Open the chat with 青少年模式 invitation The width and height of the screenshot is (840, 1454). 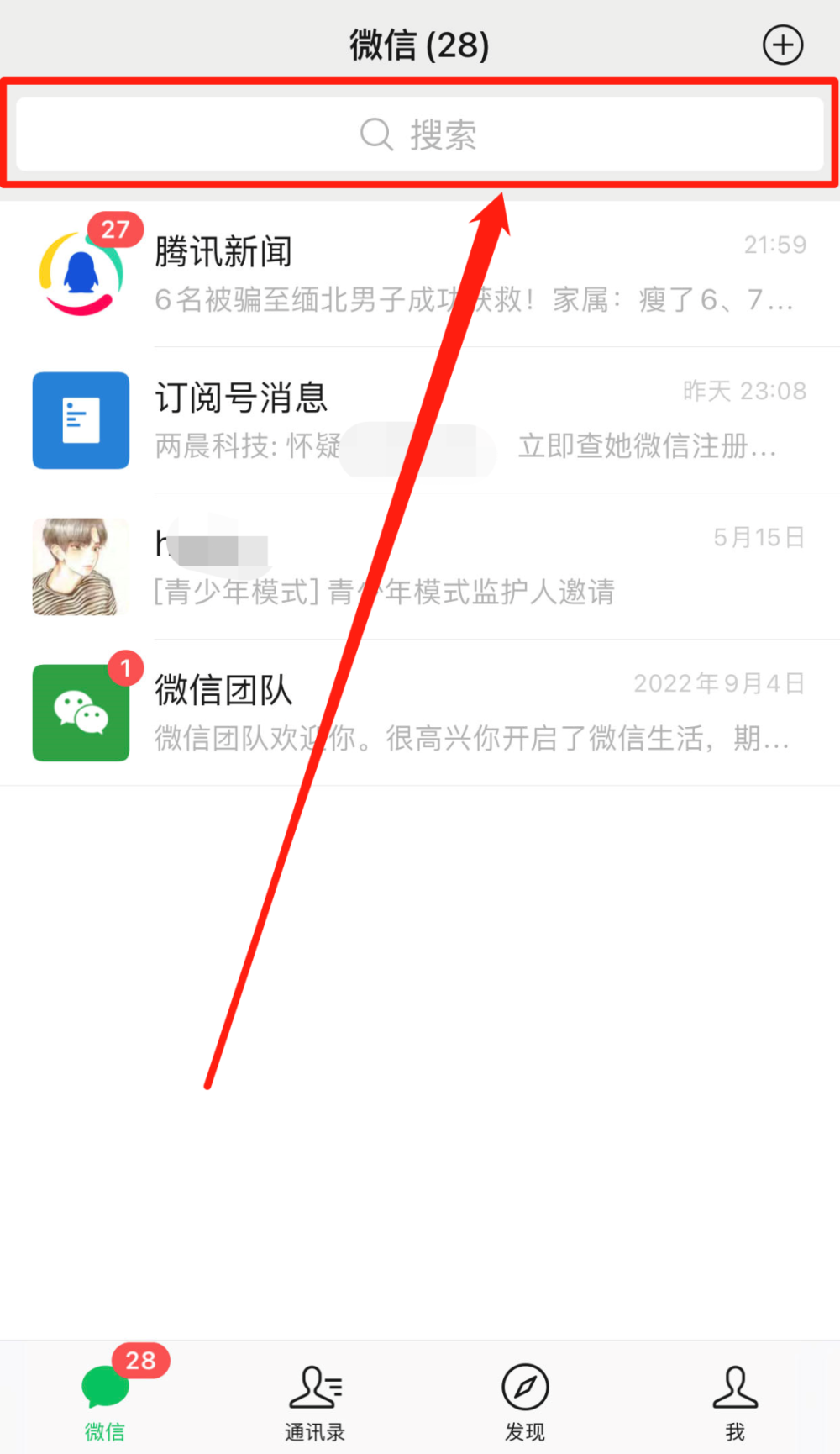tap(420, 566)
